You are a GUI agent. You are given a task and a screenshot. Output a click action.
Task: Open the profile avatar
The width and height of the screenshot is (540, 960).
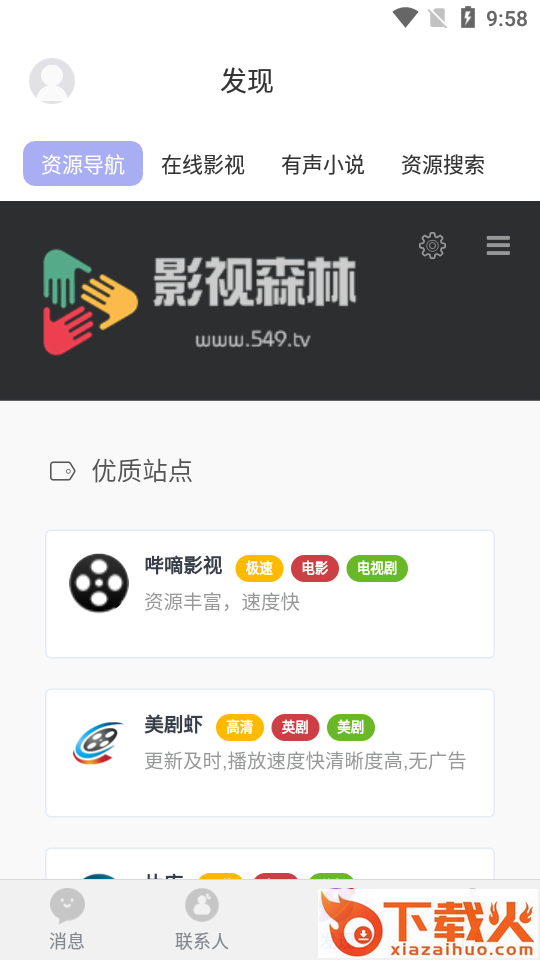click(x=52, y=81)
